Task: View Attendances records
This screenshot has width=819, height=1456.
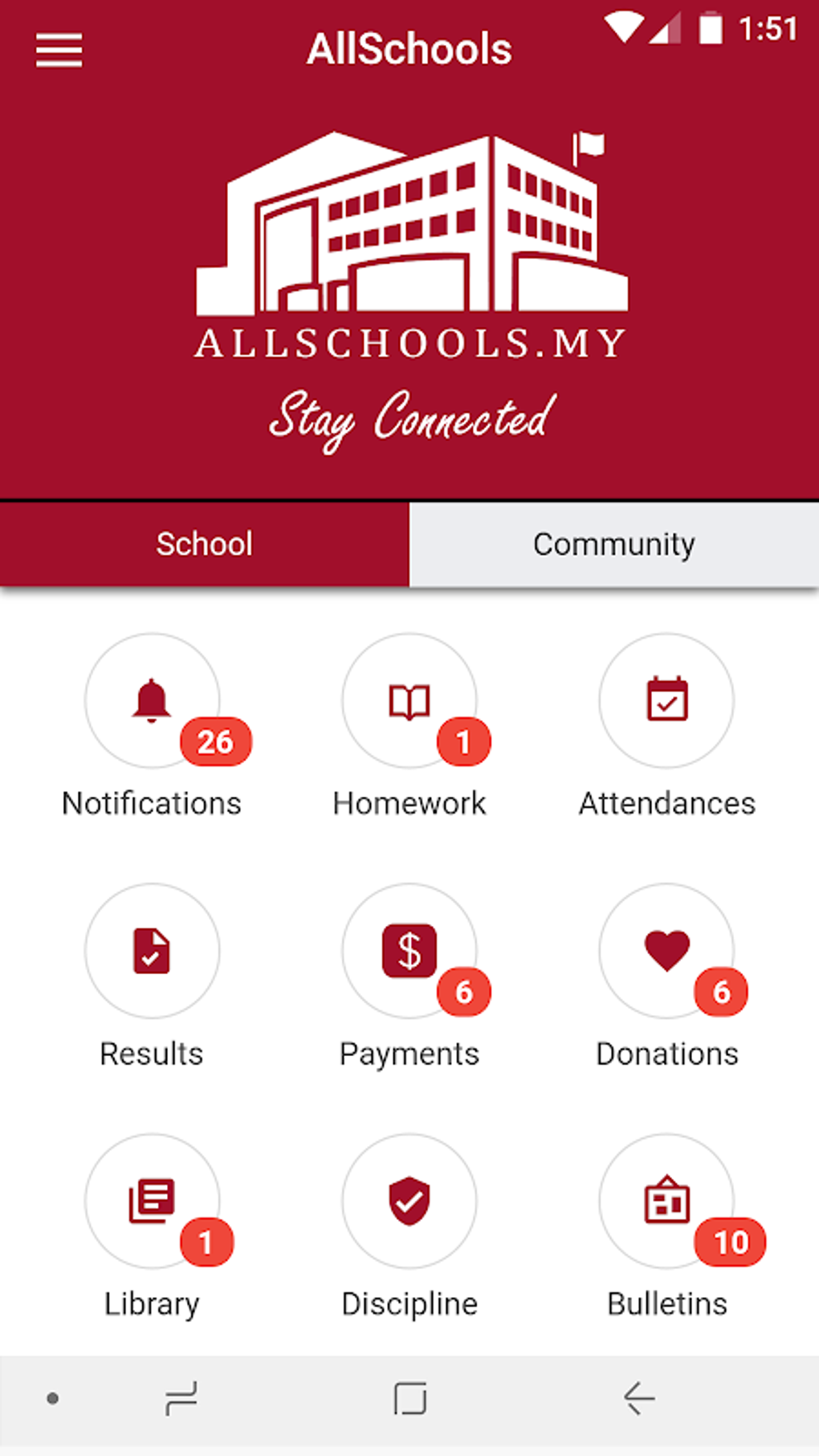Action: (x=666, y=701)
